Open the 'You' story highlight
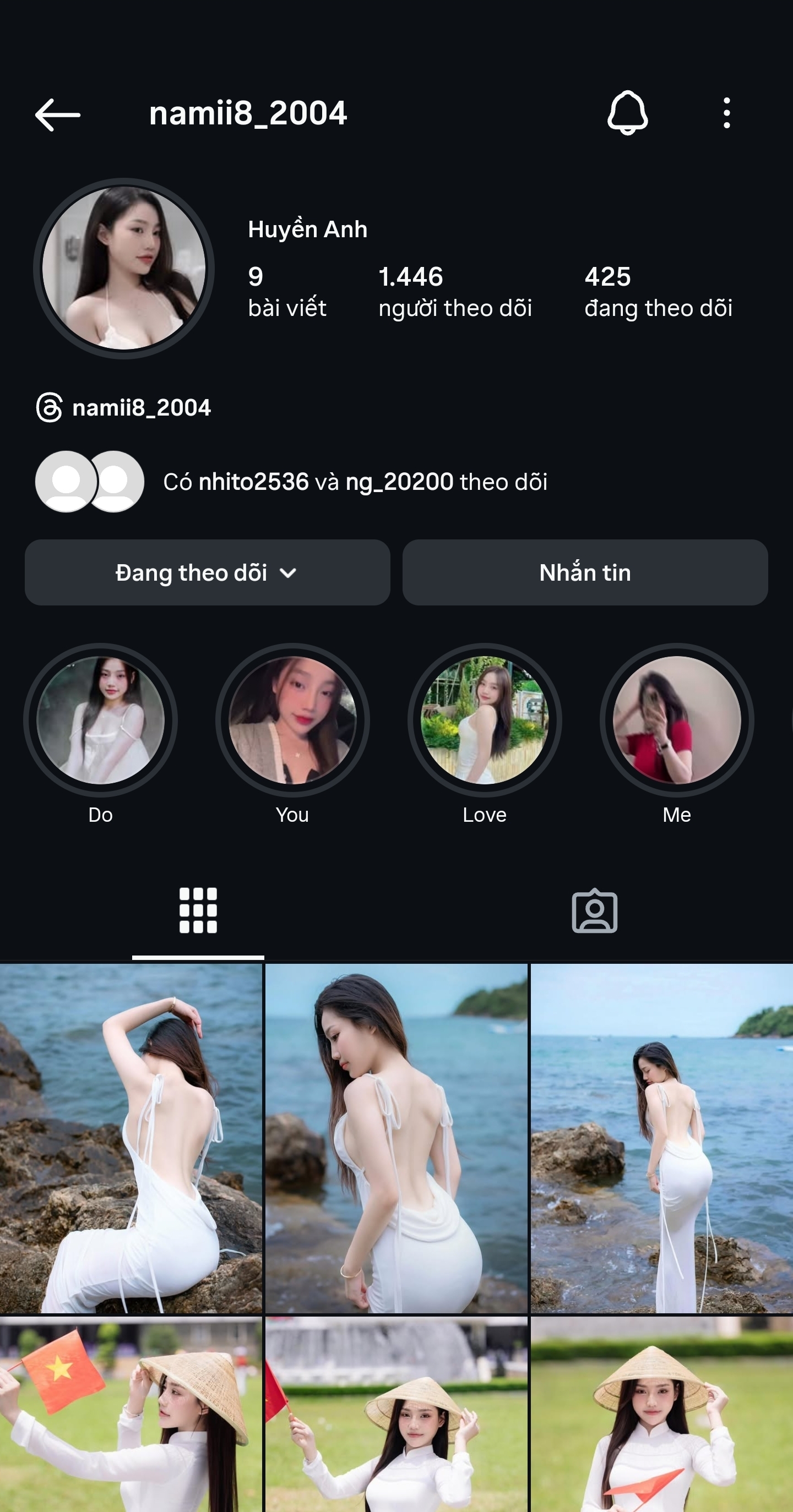Screen dimensions: 793x1512 292,721
